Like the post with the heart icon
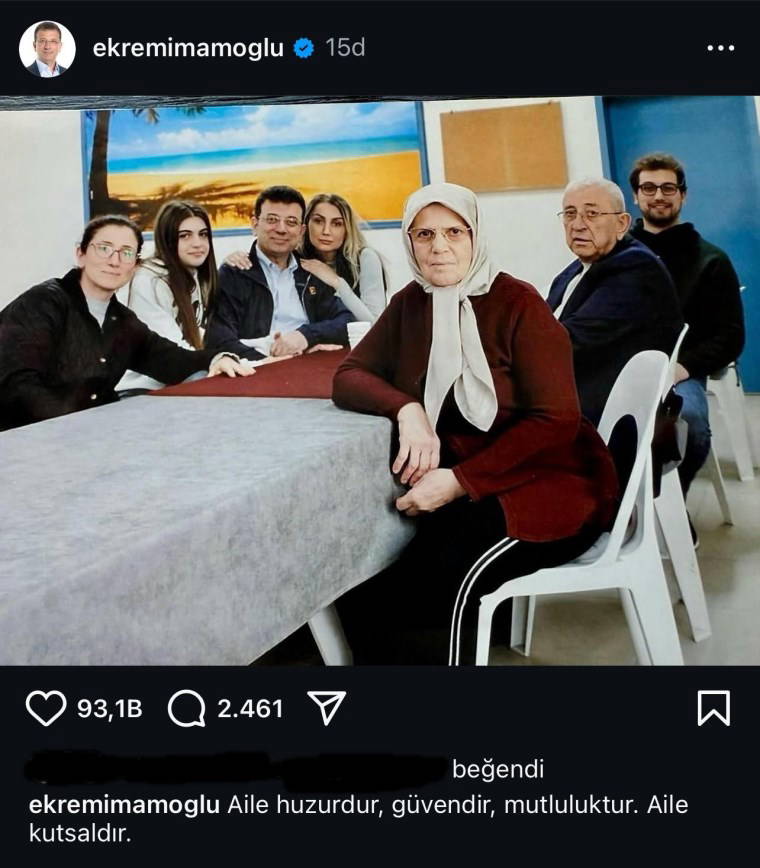This screenshot has width=760, height=868. (x=45, y=709)
